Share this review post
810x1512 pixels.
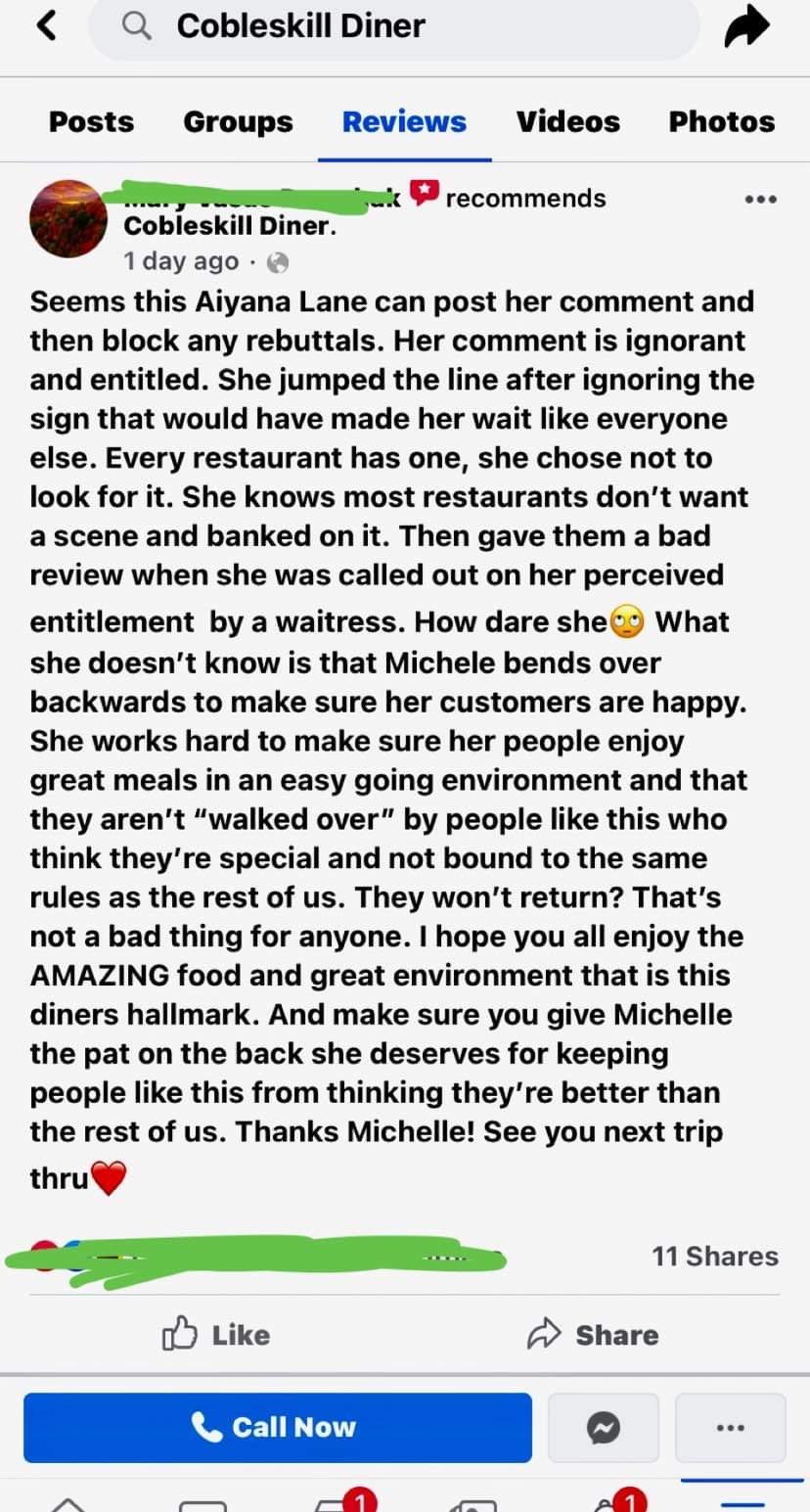click(593, 1335)
